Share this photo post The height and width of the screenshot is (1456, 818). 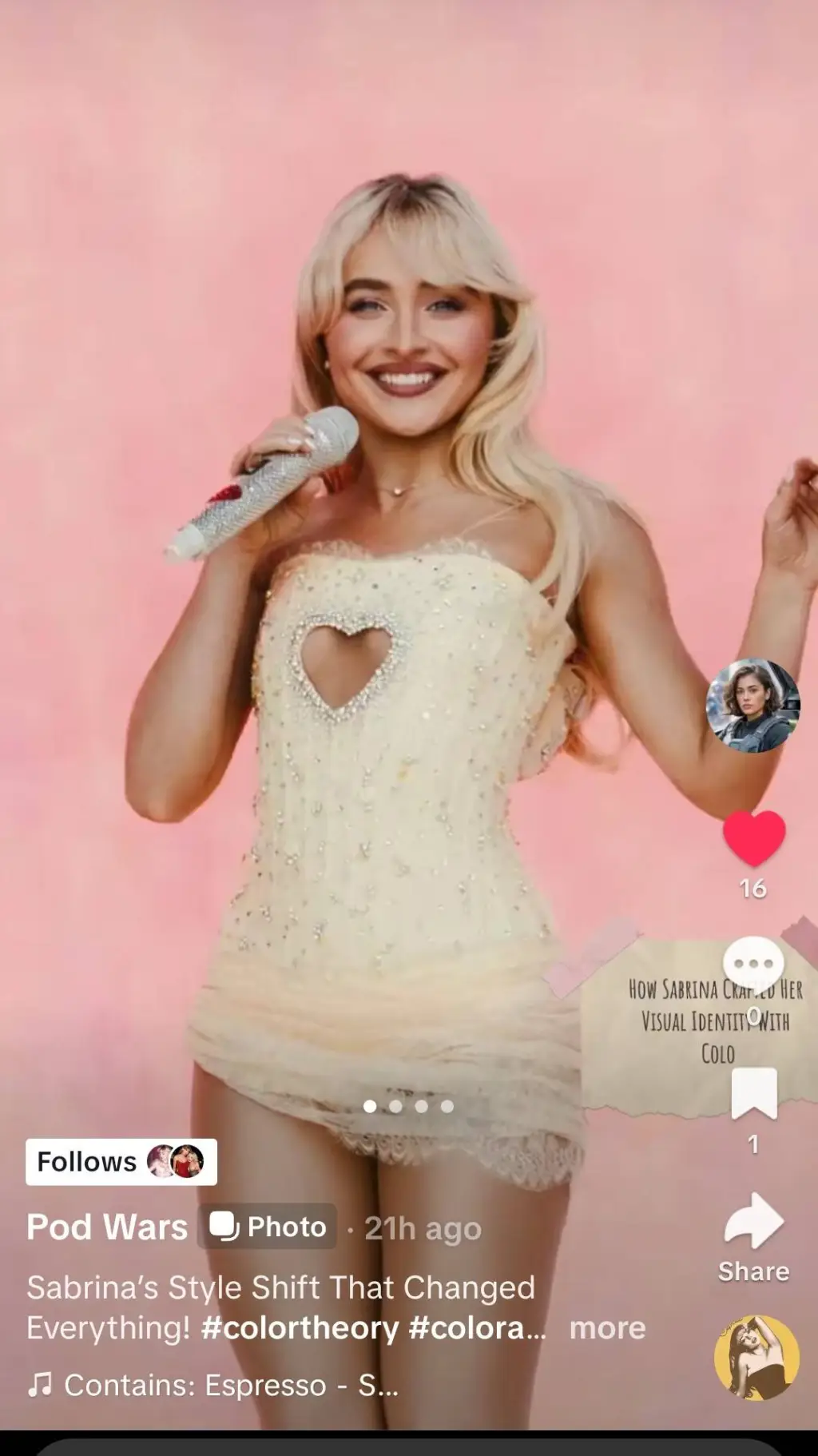click(753, 1223)
